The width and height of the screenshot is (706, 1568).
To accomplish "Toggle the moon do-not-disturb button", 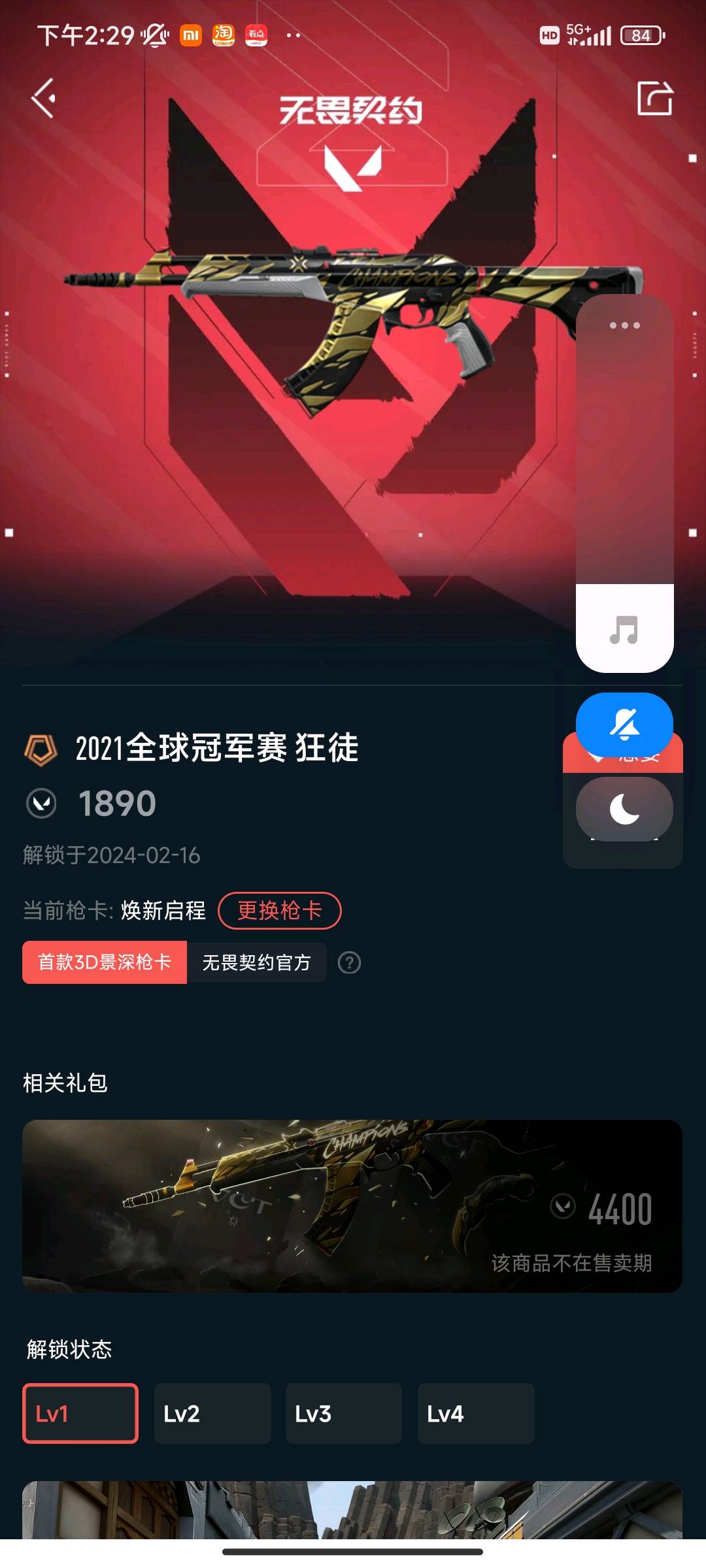I will pos(624,809).
